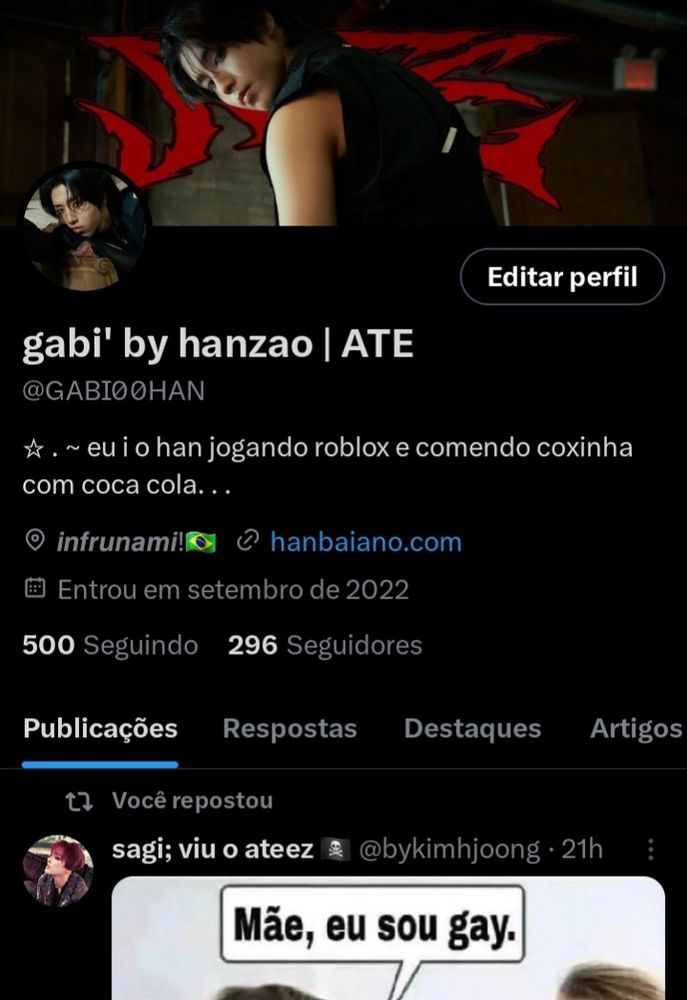Switch to the Artigos tab
This screenshot has height=1000, width=687.
click(x=635, y=729)
